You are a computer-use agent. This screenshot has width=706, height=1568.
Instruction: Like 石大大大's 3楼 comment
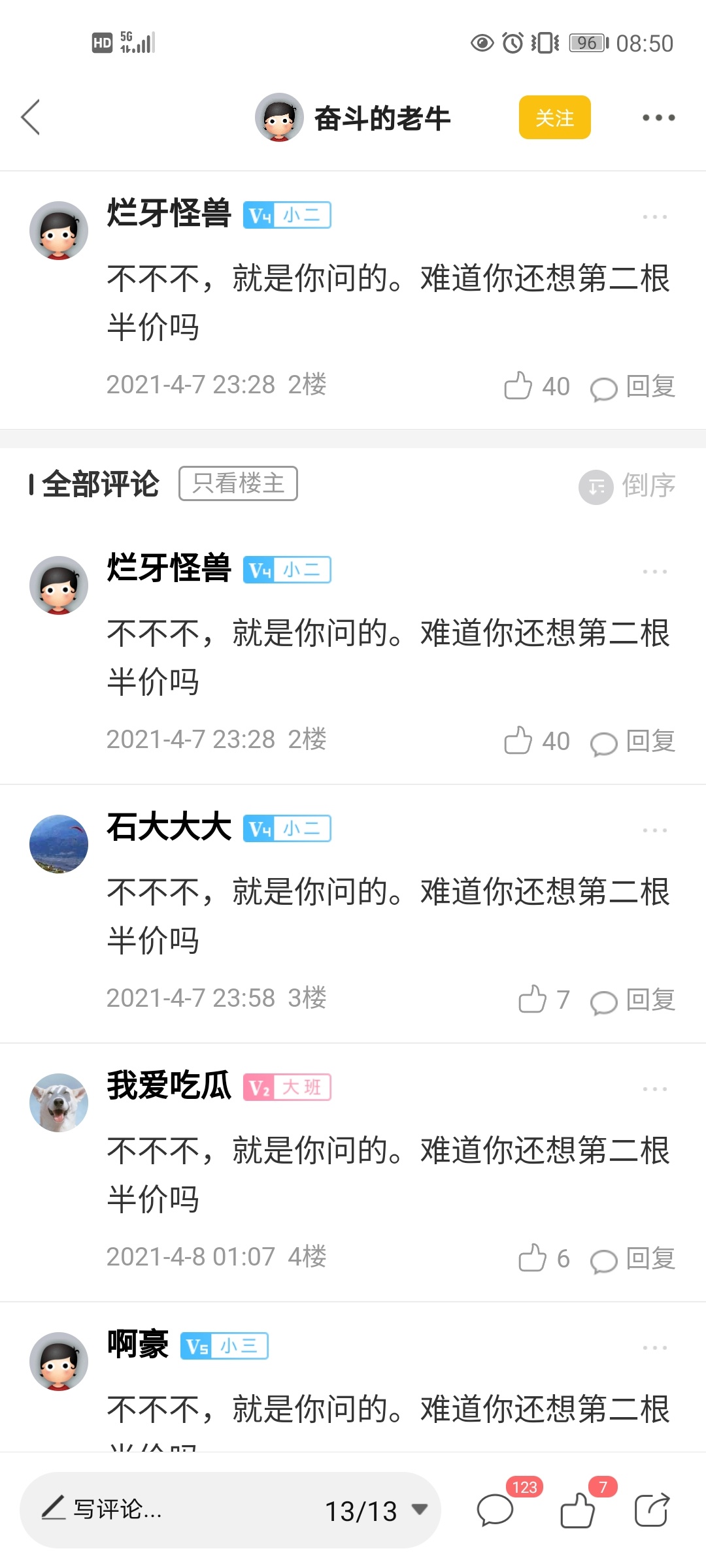(533, 999)
